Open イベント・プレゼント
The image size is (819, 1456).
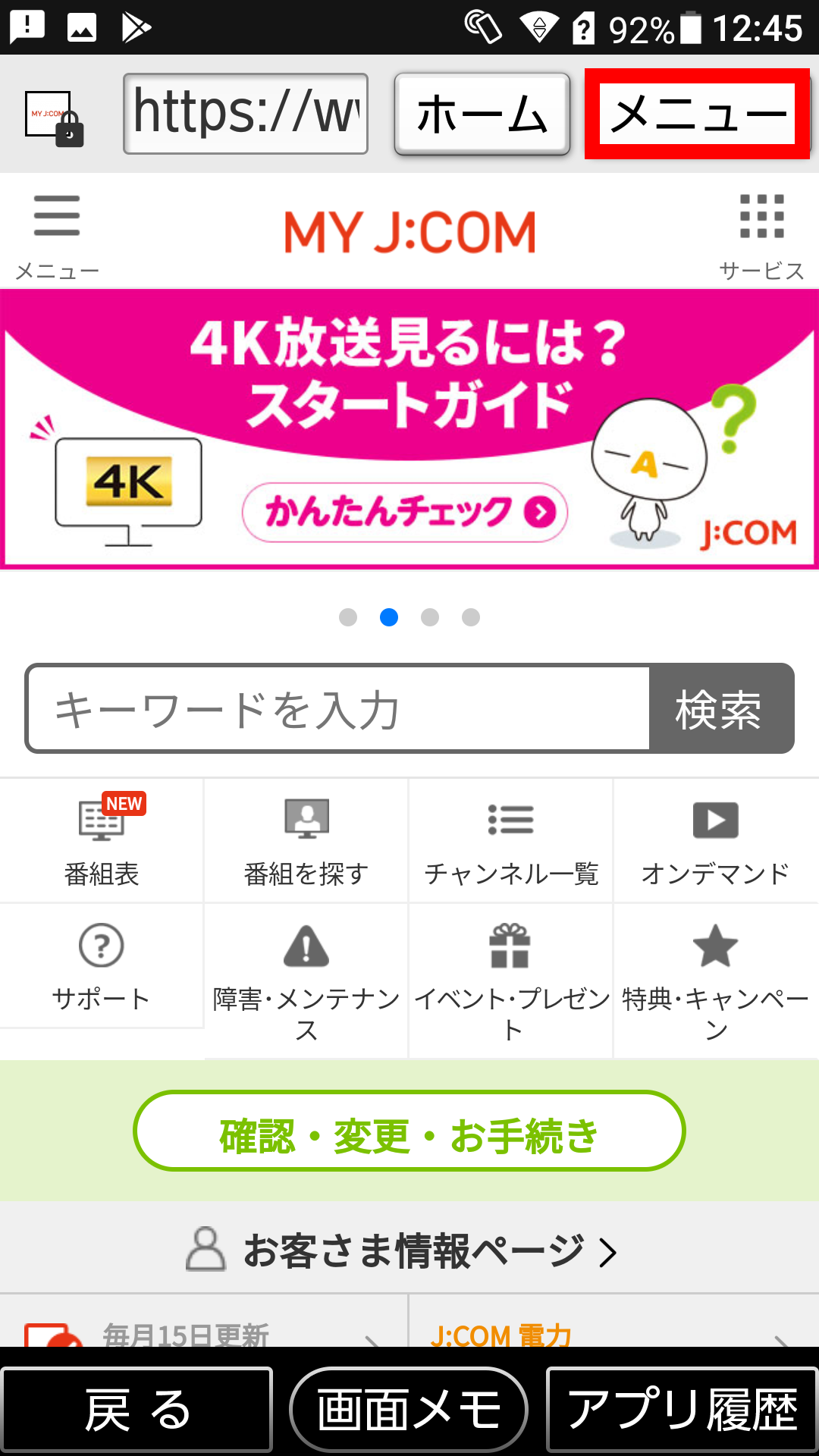pyautogui.click(x=511, y=981)
